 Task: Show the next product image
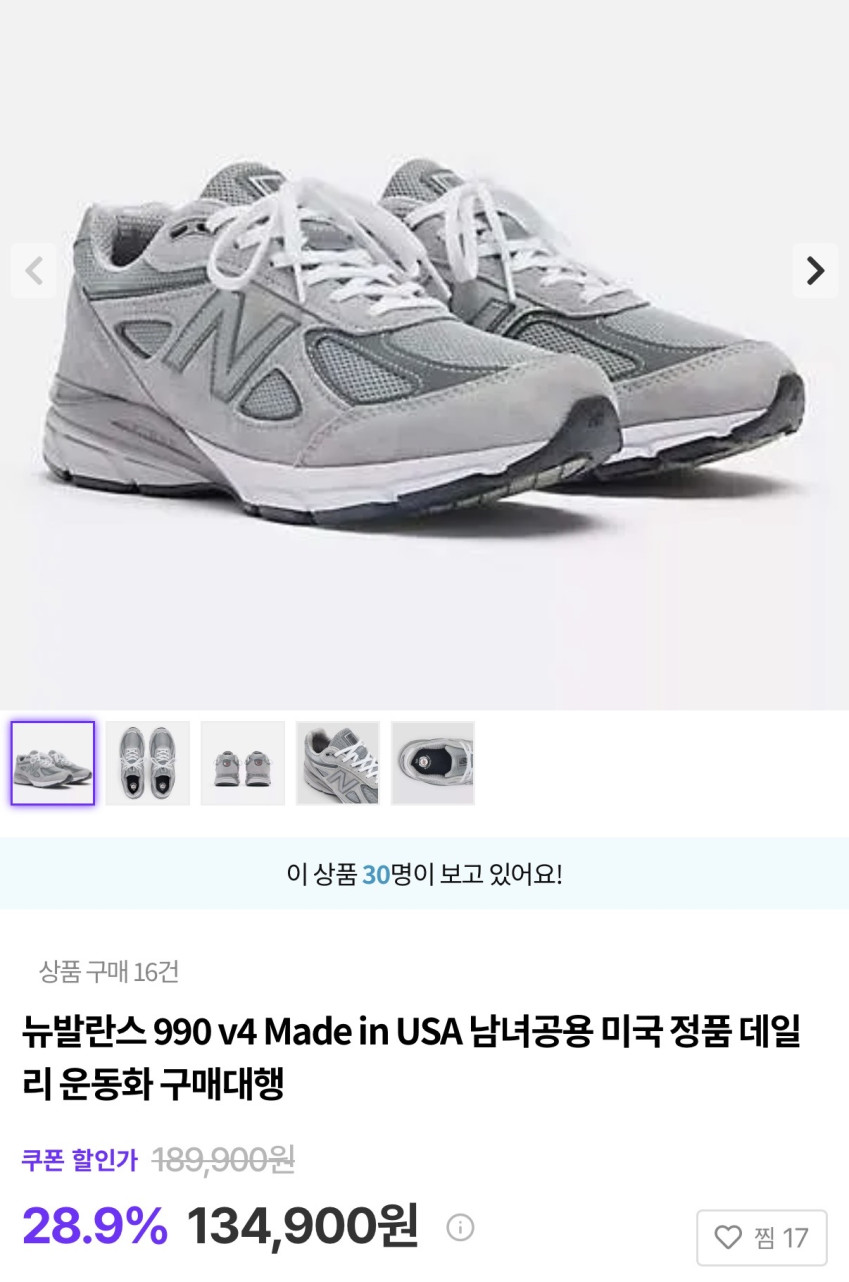click(x=815, y=270)
